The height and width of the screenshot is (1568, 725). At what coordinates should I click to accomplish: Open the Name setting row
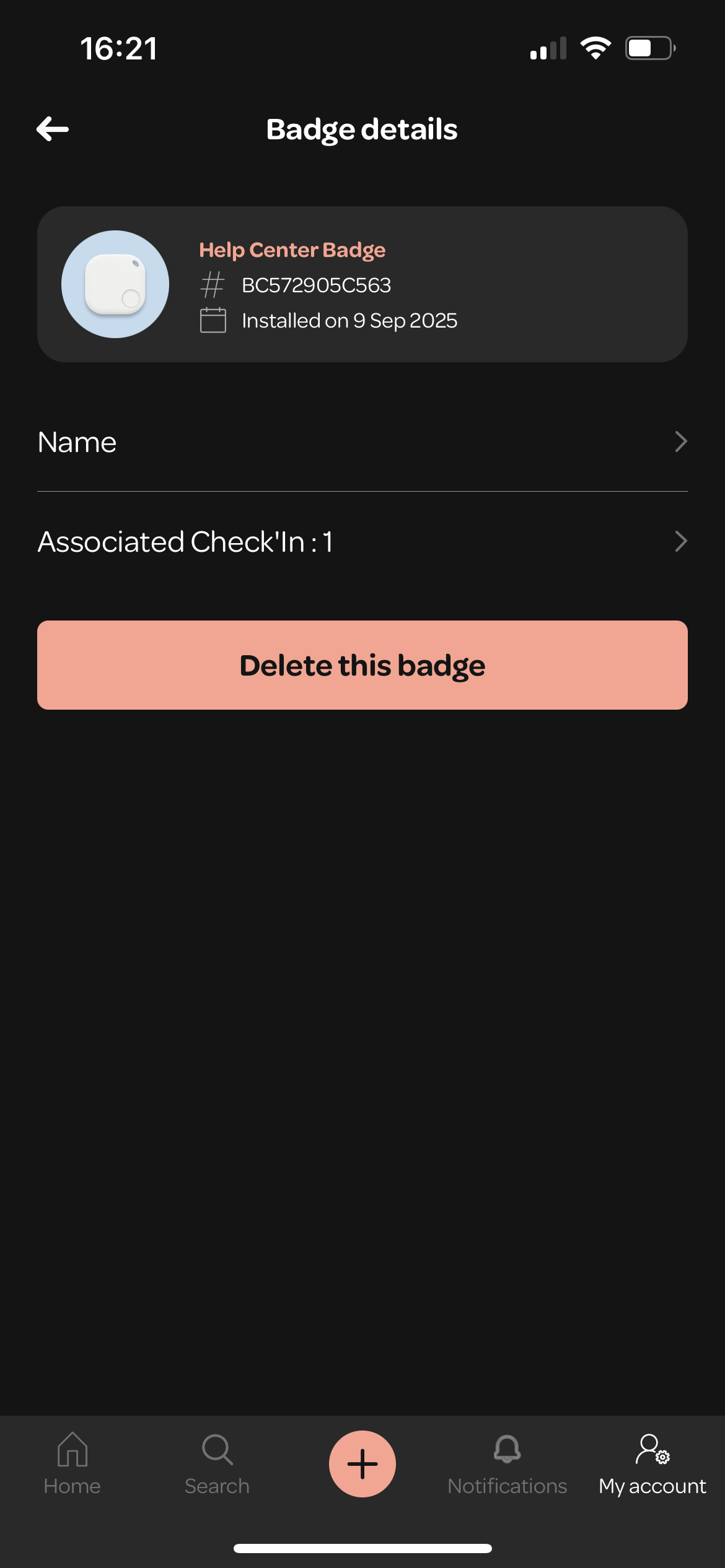(362, 442)
